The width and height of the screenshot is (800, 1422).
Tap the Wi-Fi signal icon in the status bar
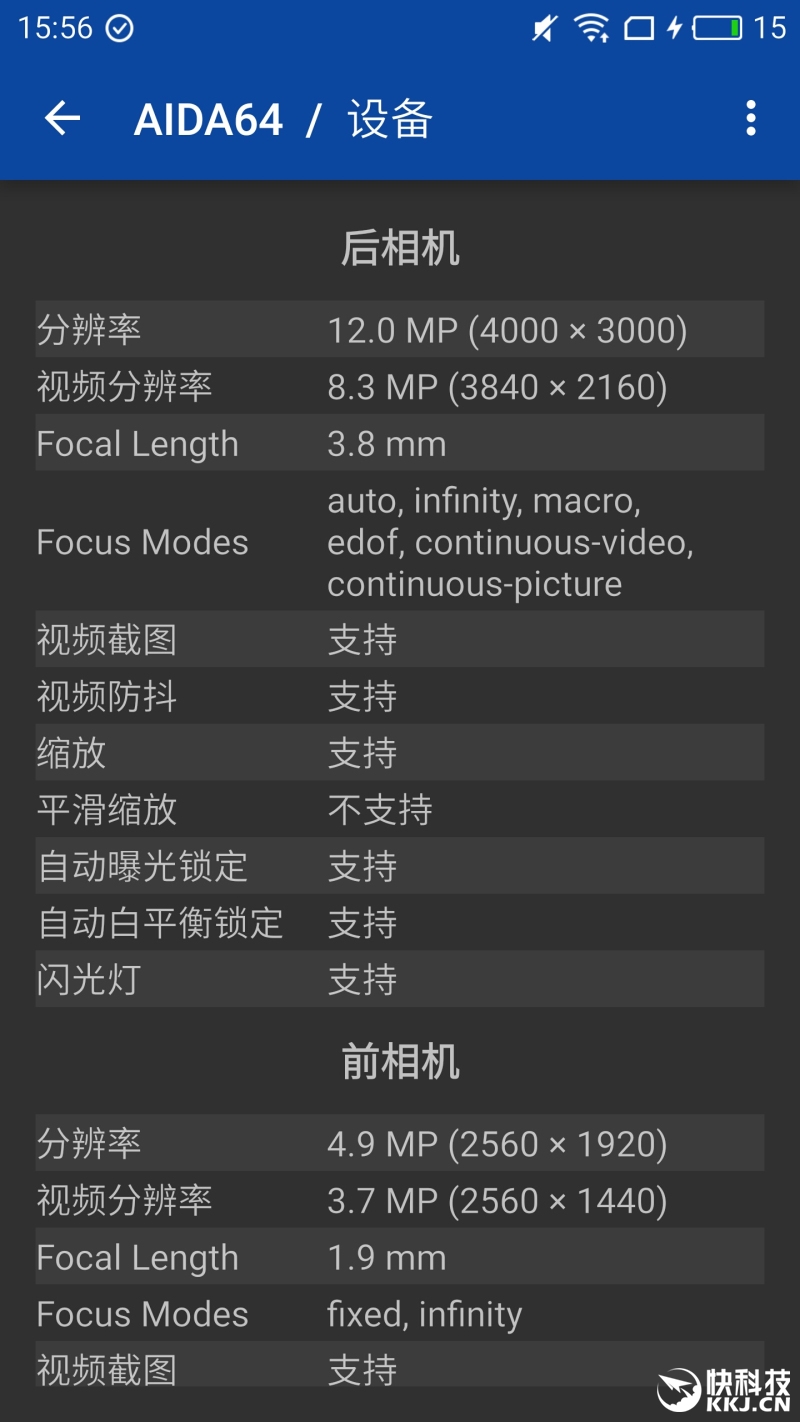(593, 28)
